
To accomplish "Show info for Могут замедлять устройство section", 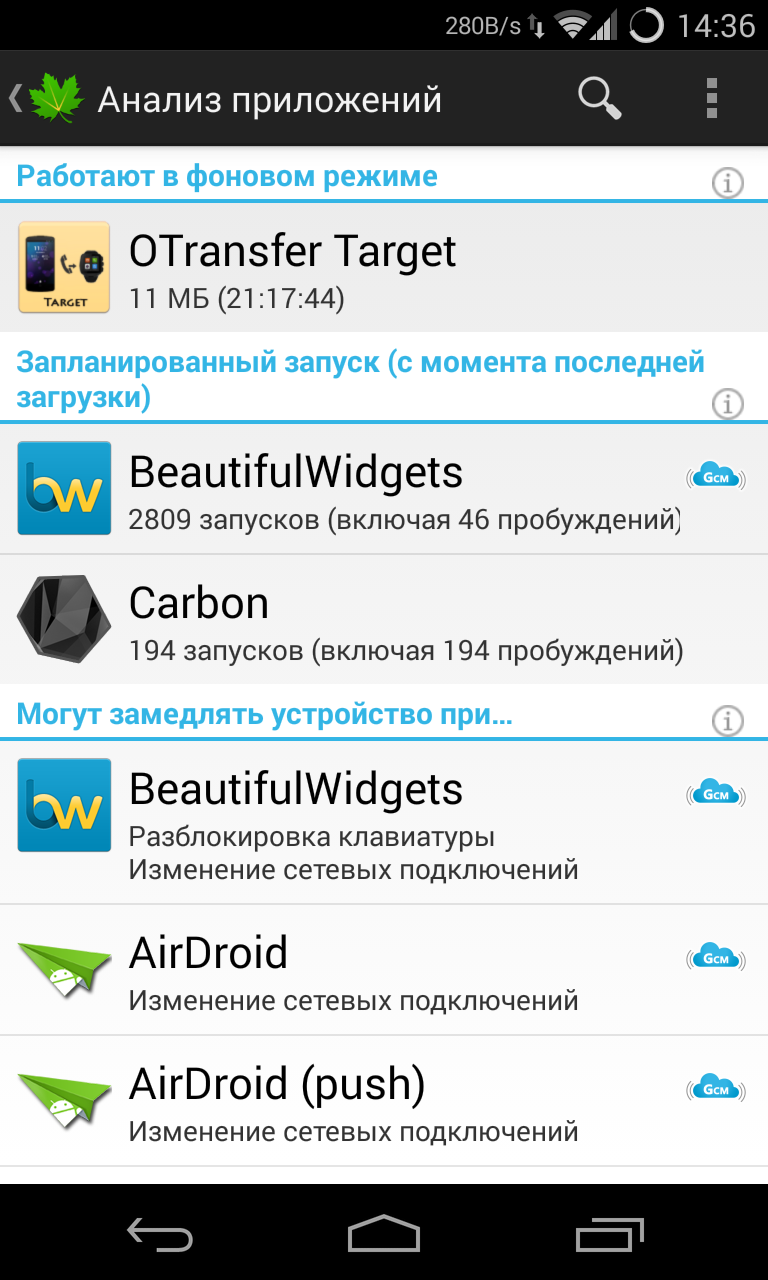I will click(727, 720).
